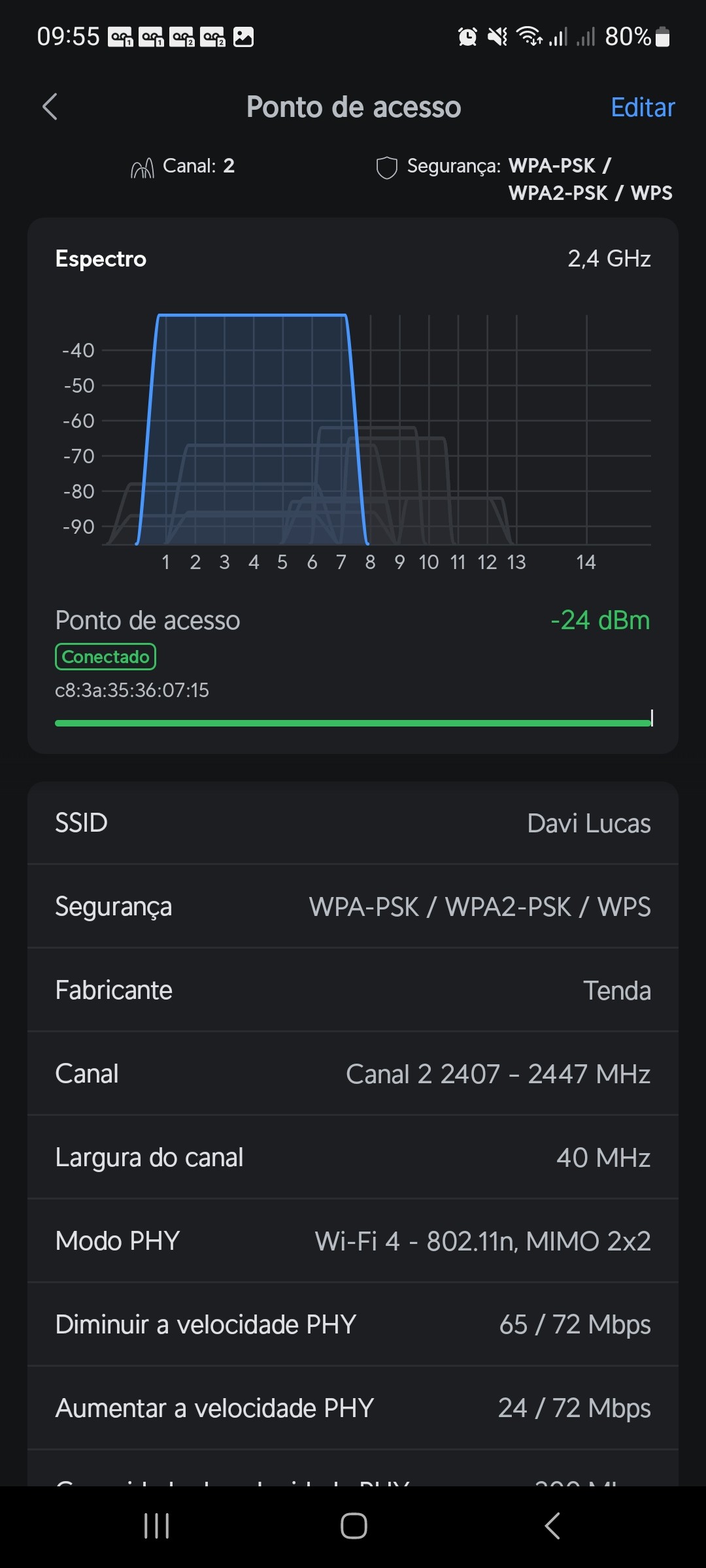This screenshot has height=1568, width=706.
Task: Go to the phone home screen
Action: [x=354, y=1526]
